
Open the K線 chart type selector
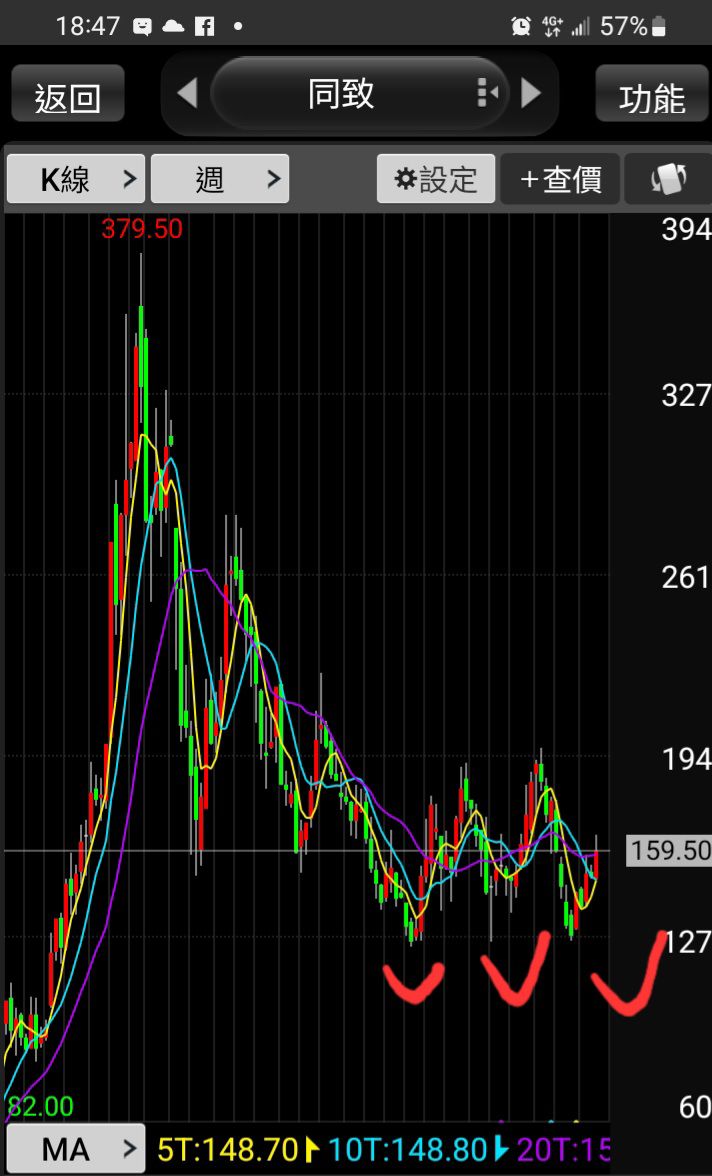[76, 178]
